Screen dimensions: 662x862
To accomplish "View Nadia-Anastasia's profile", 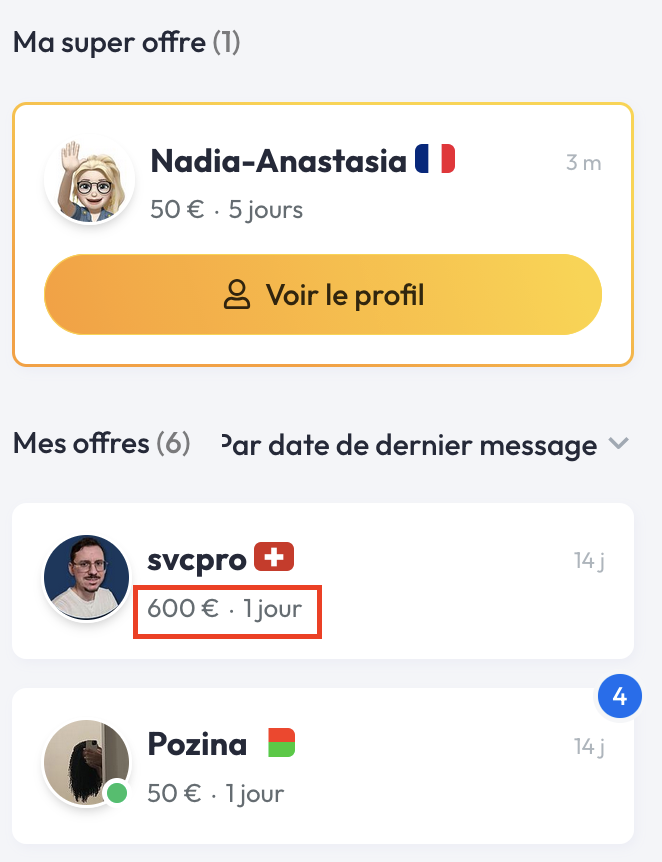I will 322,295.
